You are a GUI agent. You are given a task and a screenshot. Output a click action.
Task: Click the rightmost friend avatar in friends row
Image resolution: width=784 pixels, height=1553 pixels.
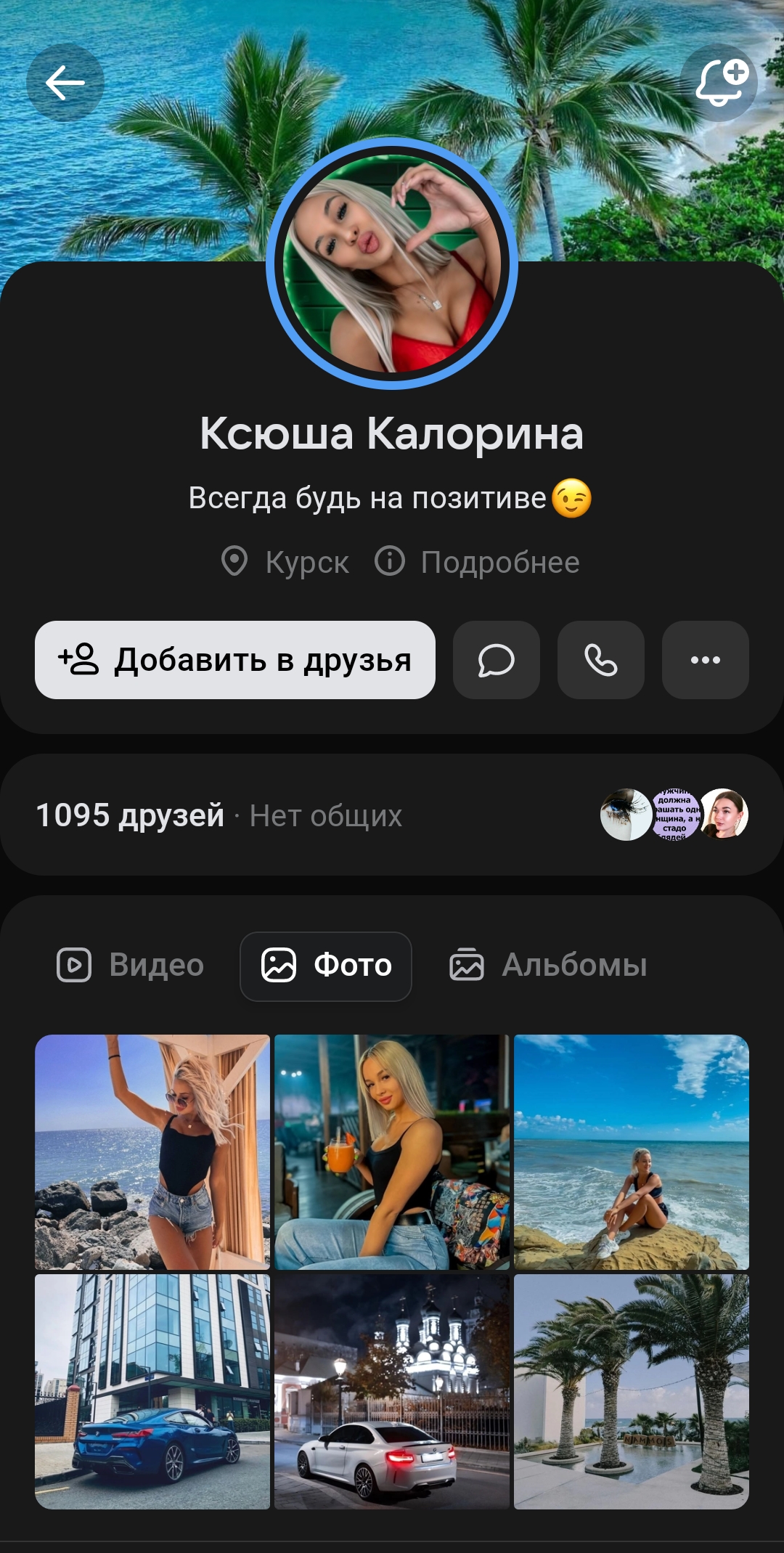[x=722, y=816]
